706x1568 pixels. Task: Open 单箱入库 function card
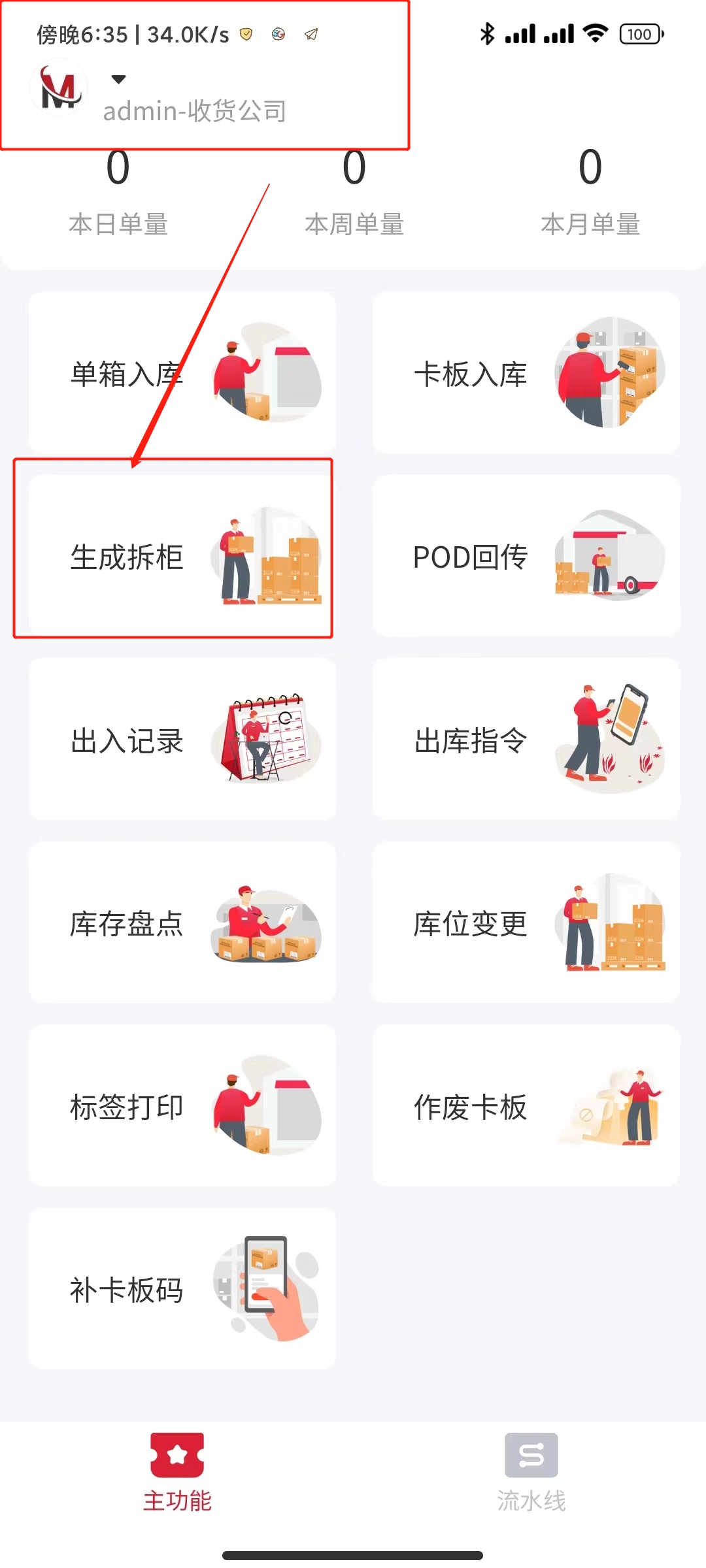click(182, 373)
